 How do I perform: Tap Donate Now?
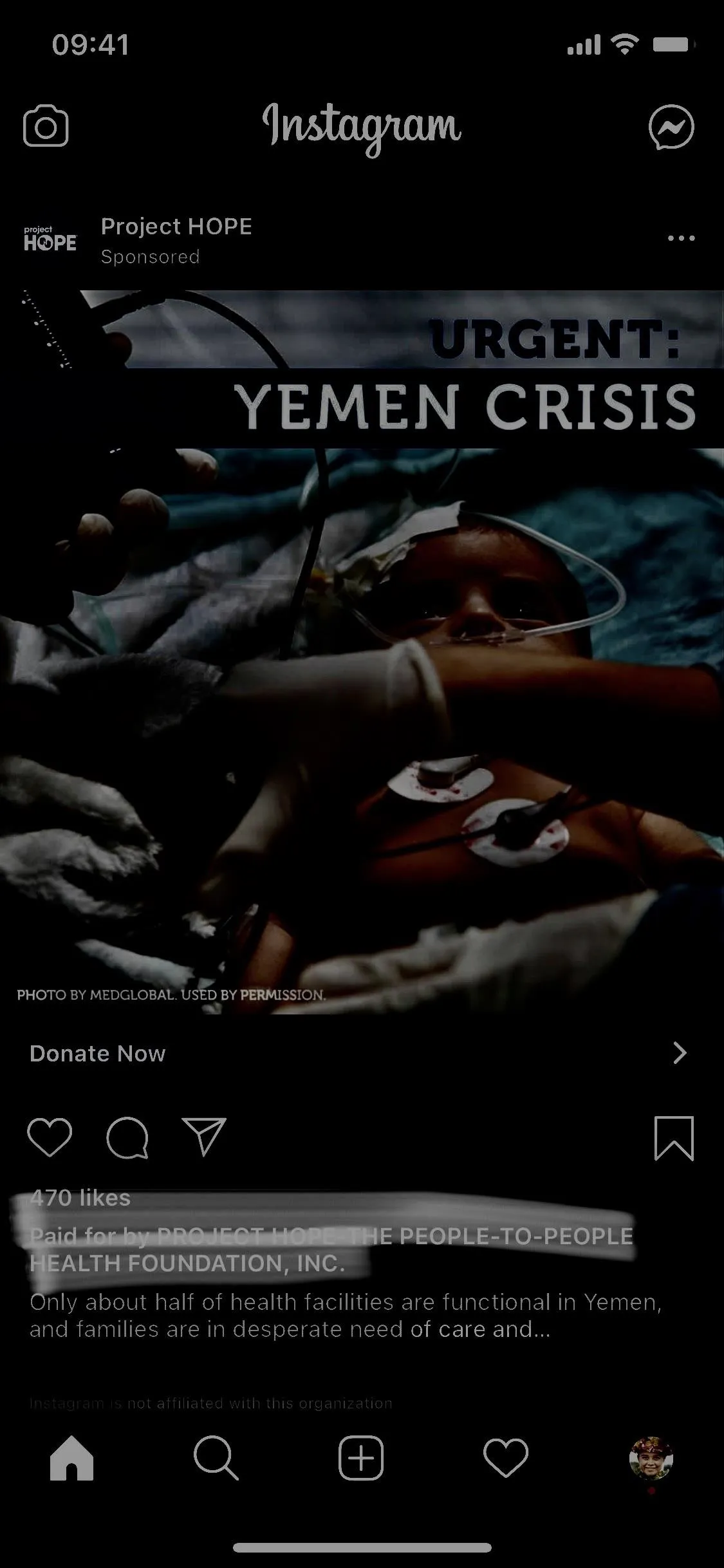362,1054
